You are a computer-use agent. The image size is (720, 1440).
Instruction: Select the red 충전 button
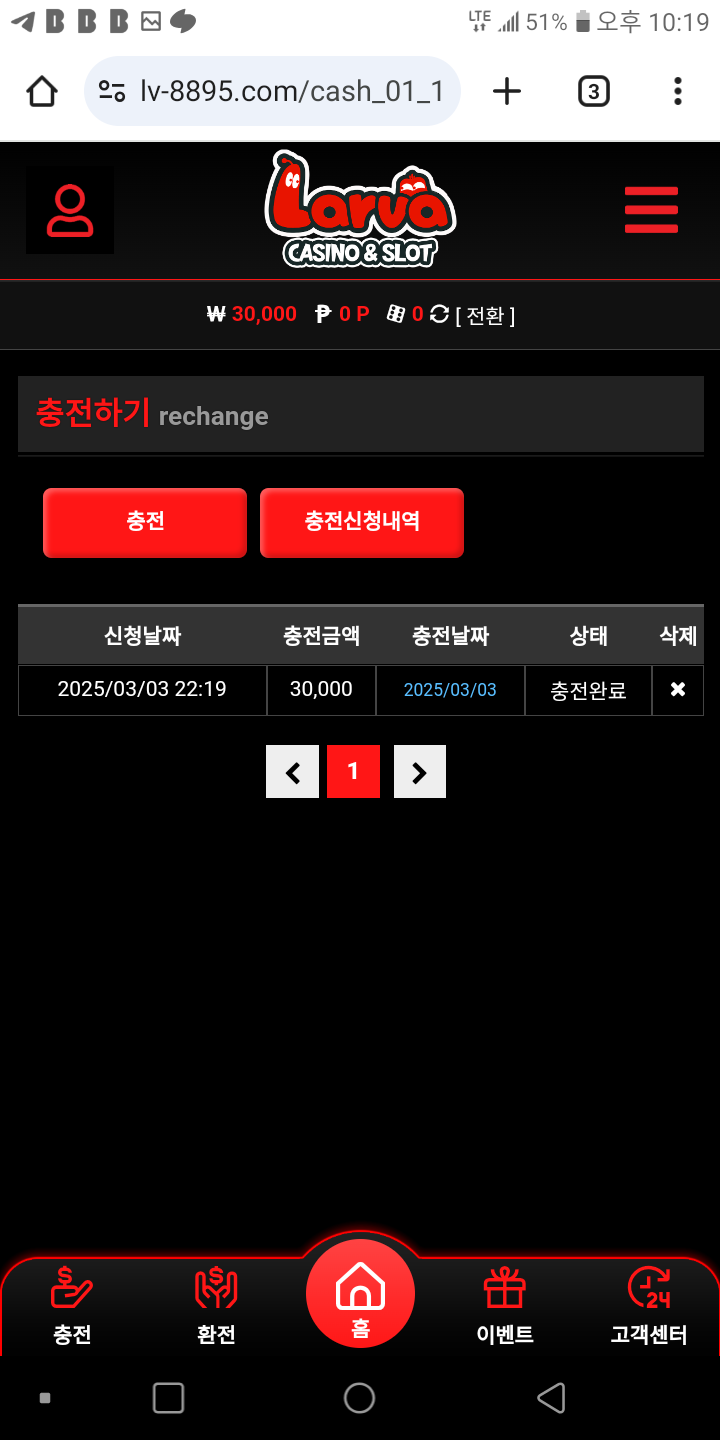(x=145, y=522)
